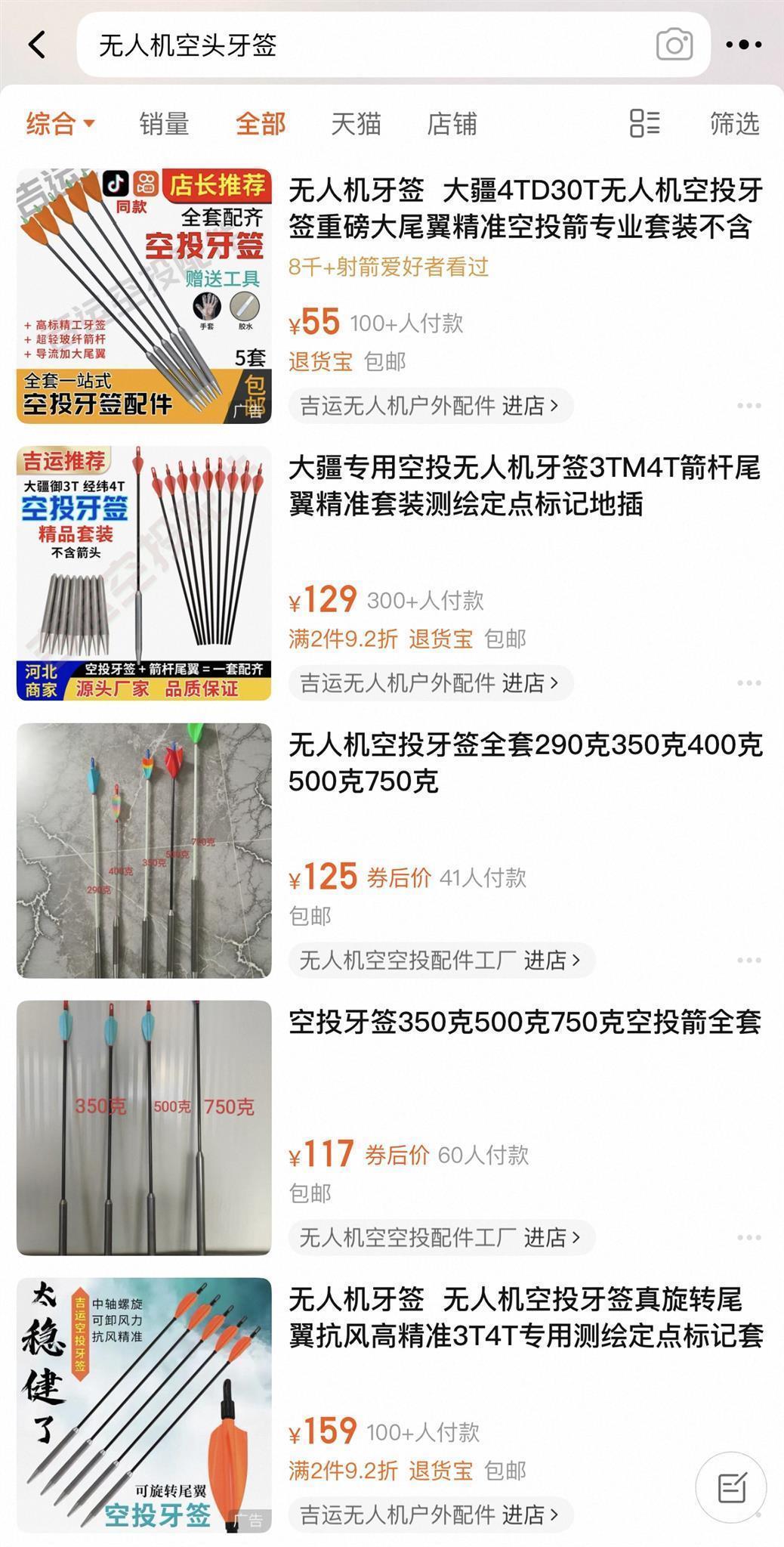
Task: Open the top-right more options menu
Action: [742, 45]
